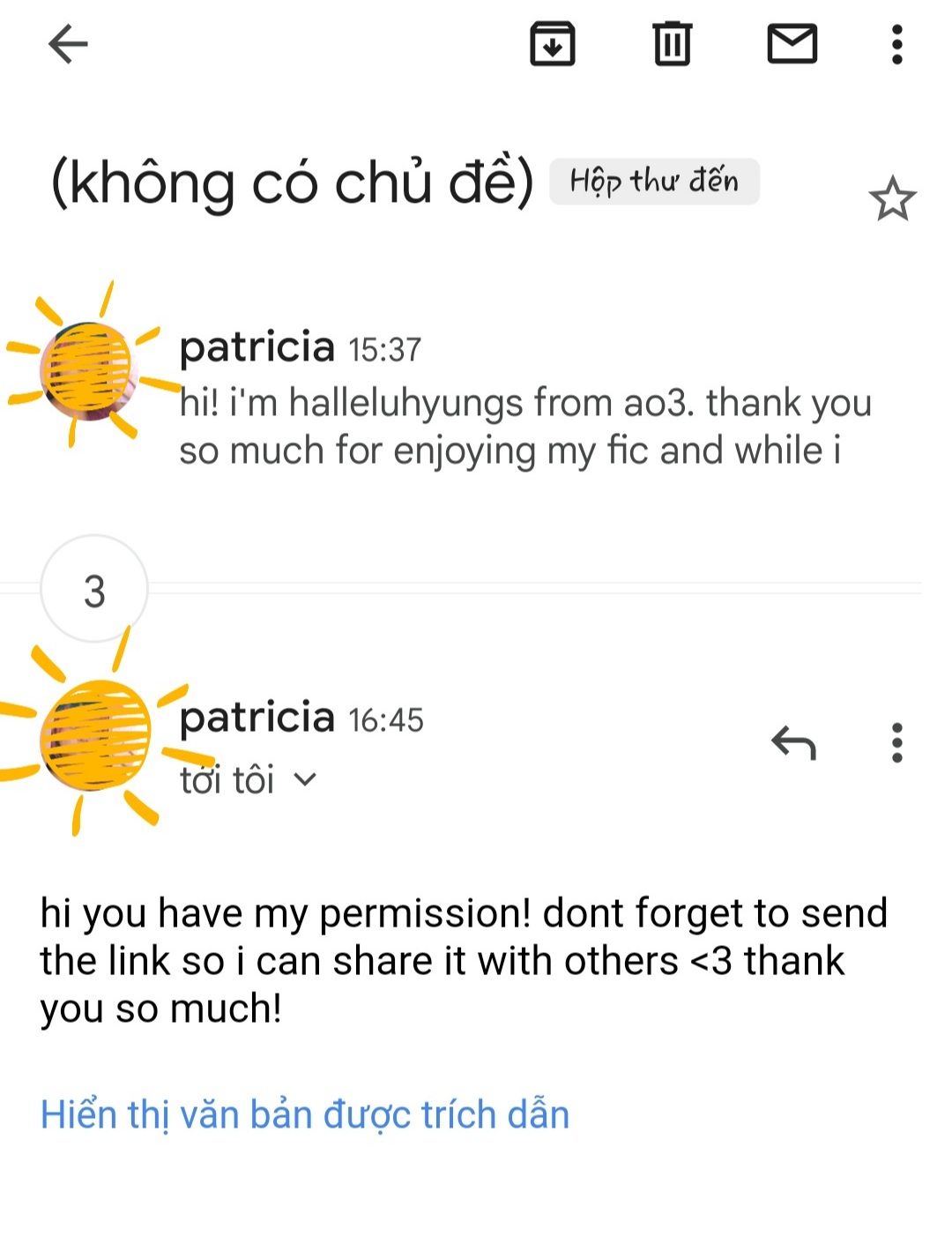Delete this email thread
This screenshot has width=952, height=1236.
tap(673, 44)
